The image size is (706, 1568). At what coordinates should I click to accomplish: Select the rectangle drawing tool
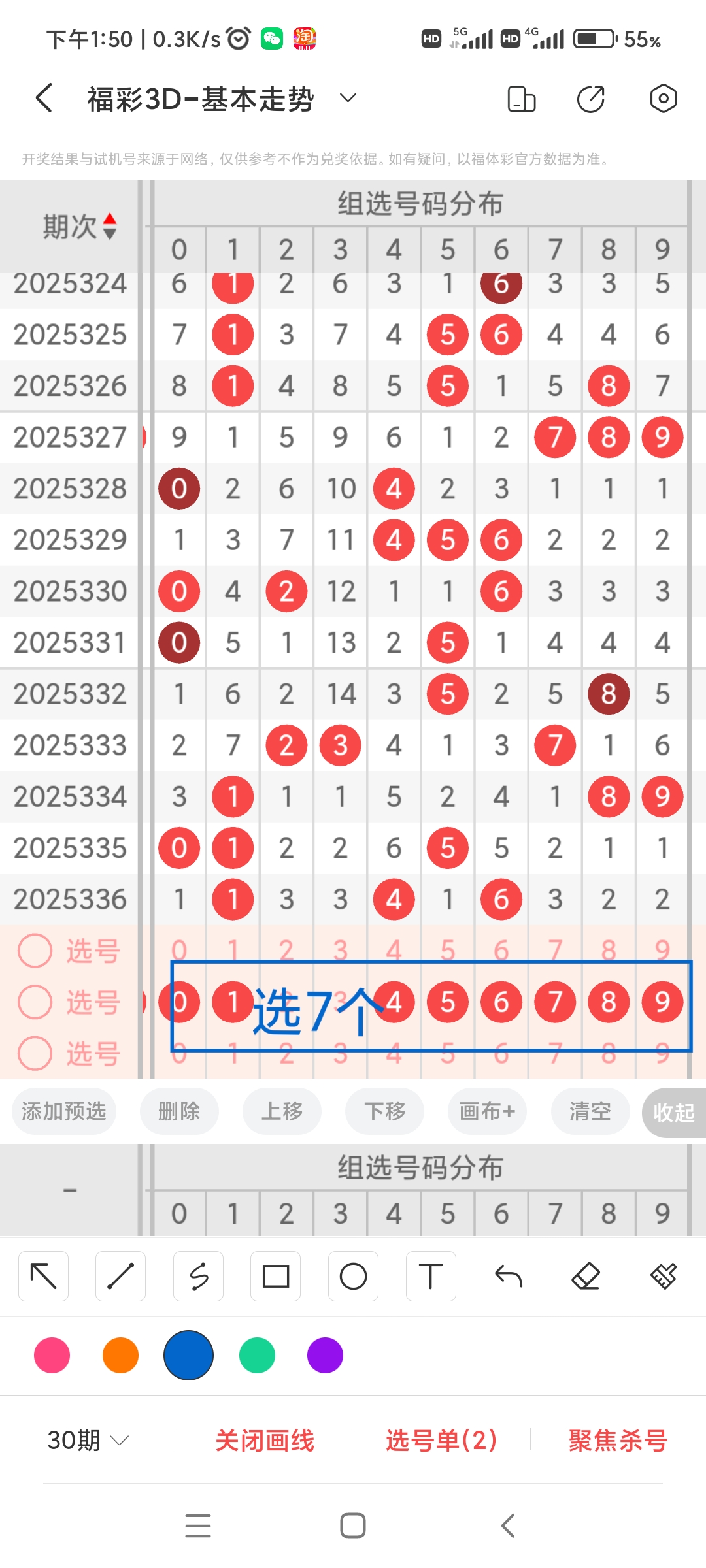[275, 1275]
